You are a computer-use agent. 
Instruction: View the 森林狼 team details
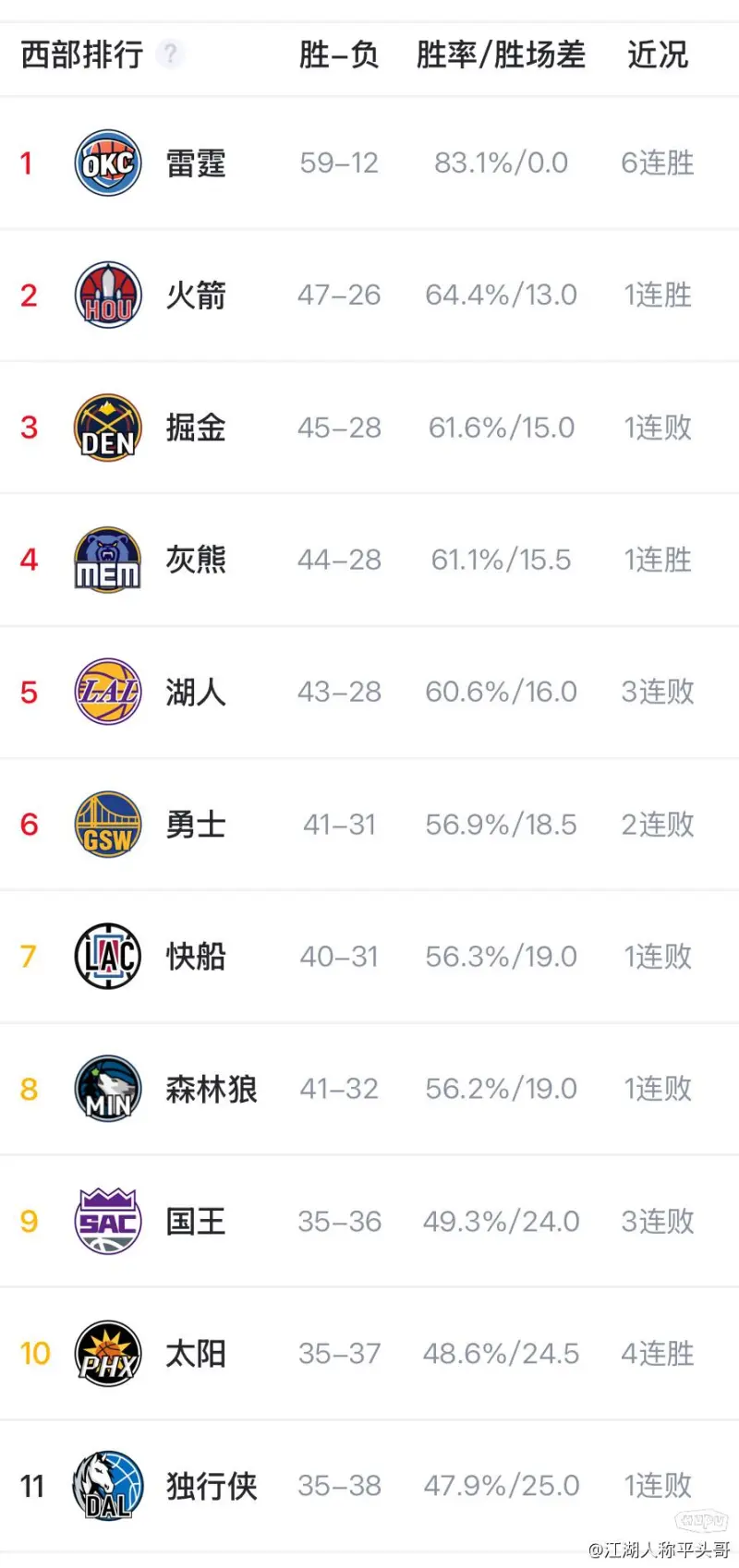click(369, 1089)
